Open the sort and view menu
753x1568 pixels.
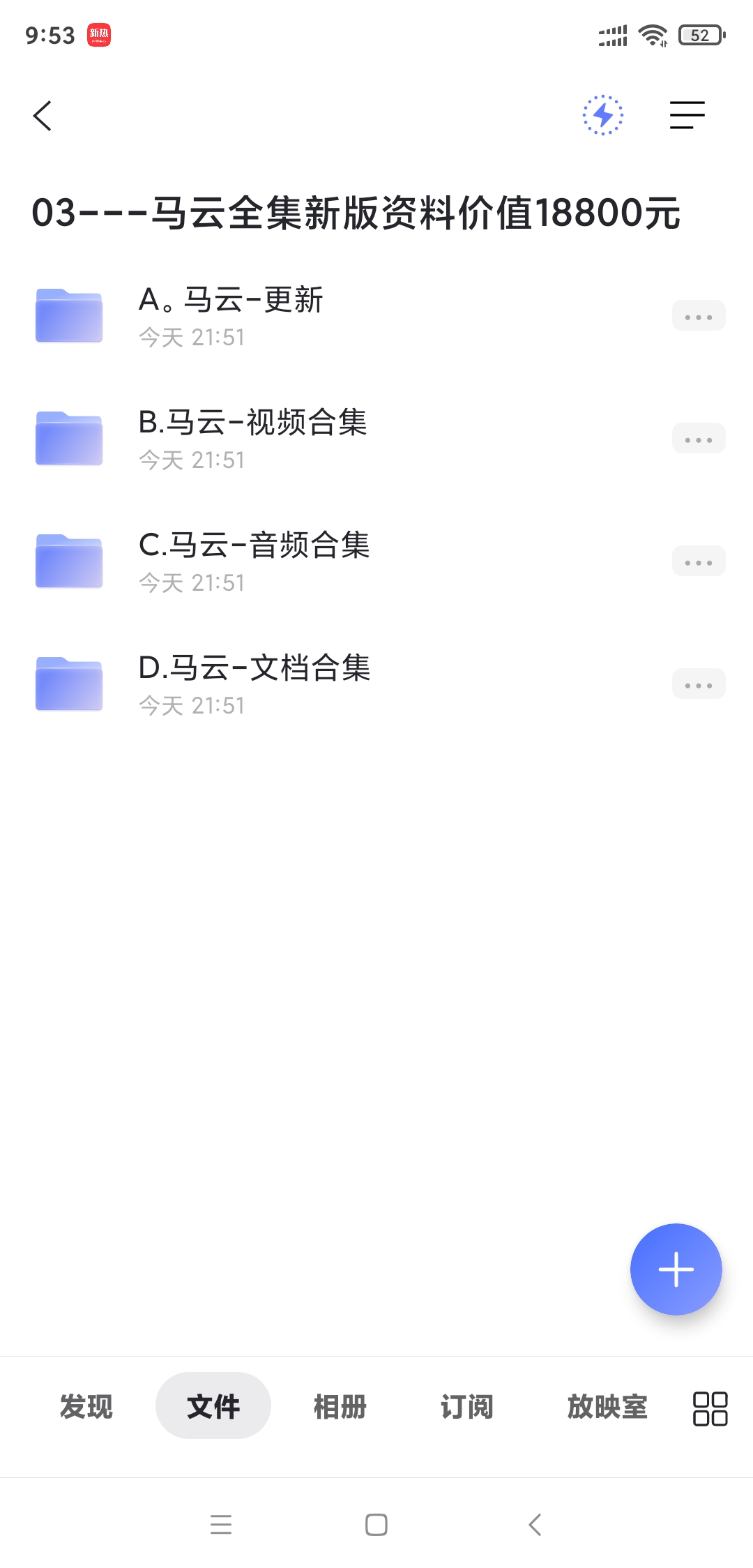[x=687, y=115]
